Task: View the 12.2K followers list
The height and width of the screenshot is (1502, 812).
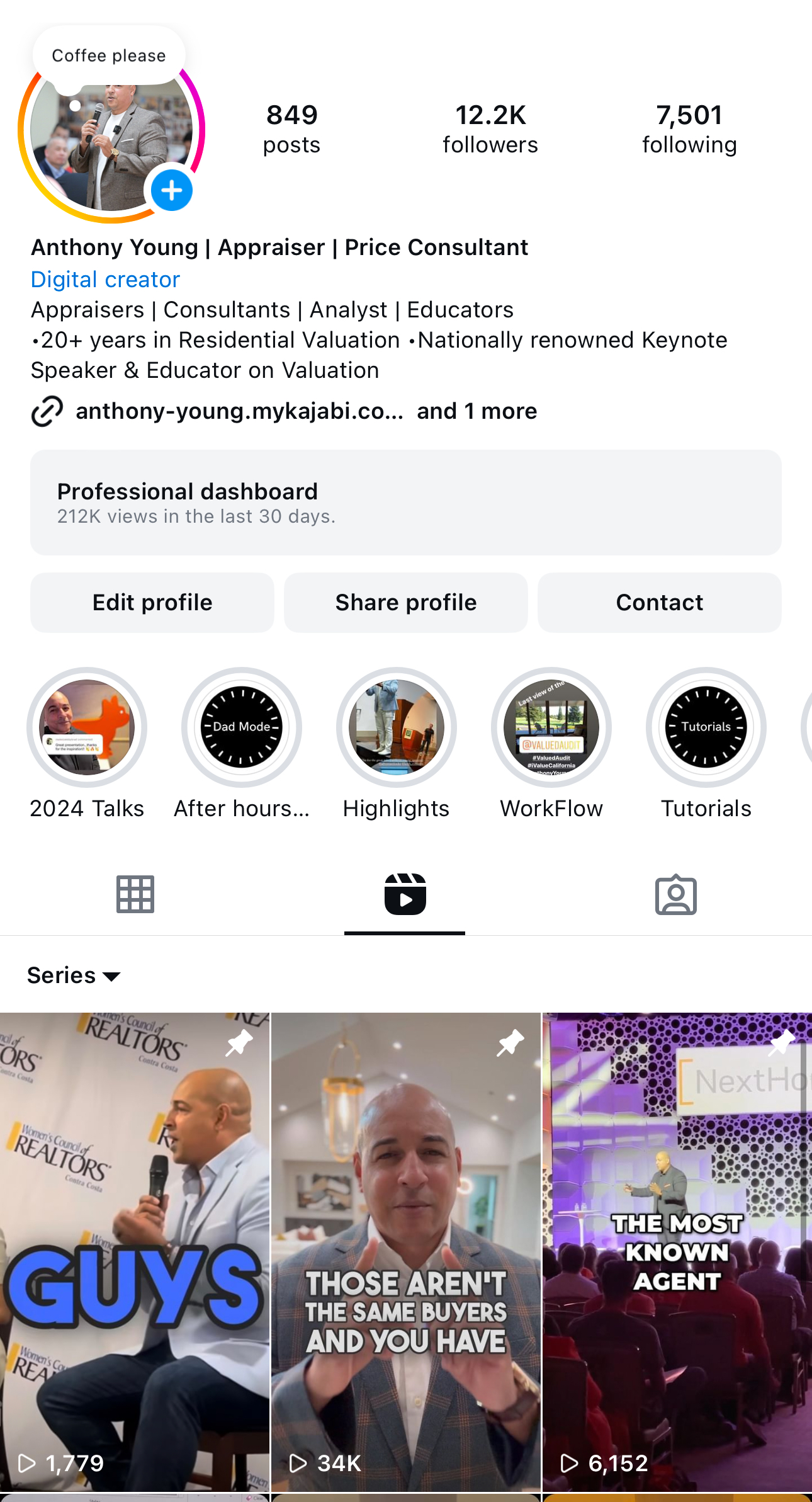Action: coord(490,128)
